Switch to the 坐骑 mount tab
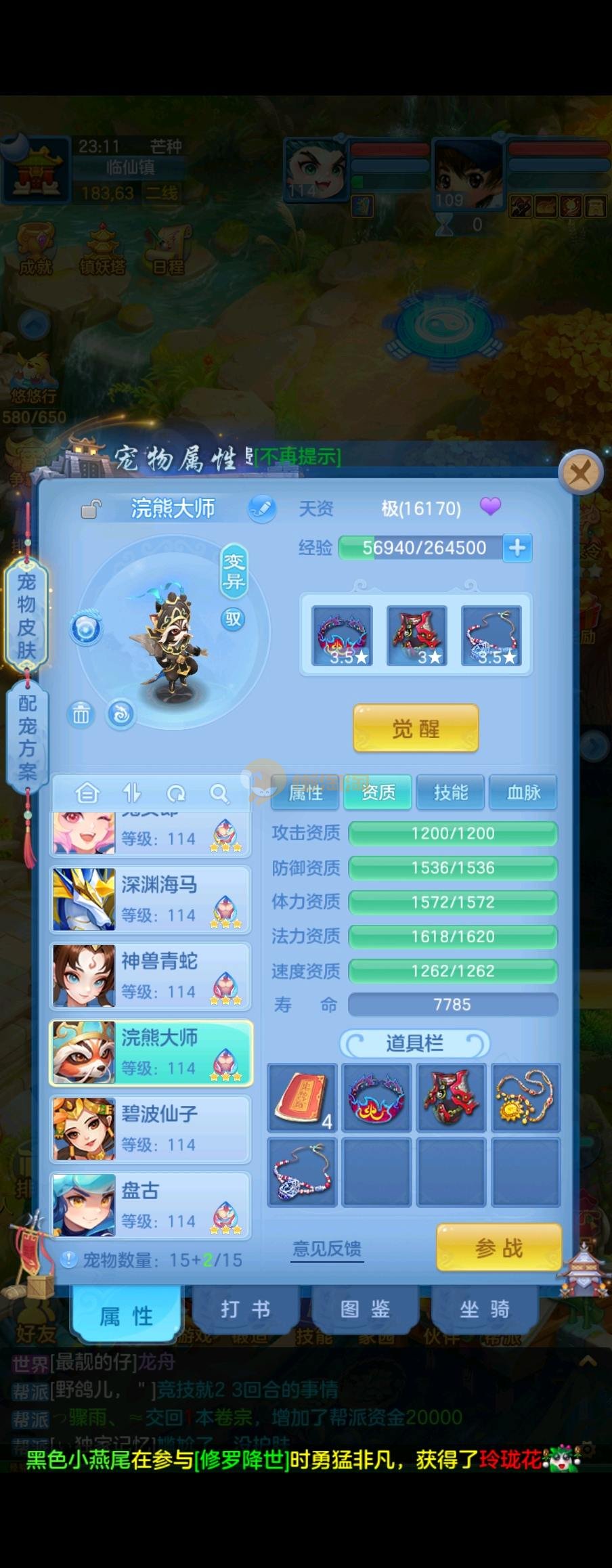612x1568 pixels. 484,1309
